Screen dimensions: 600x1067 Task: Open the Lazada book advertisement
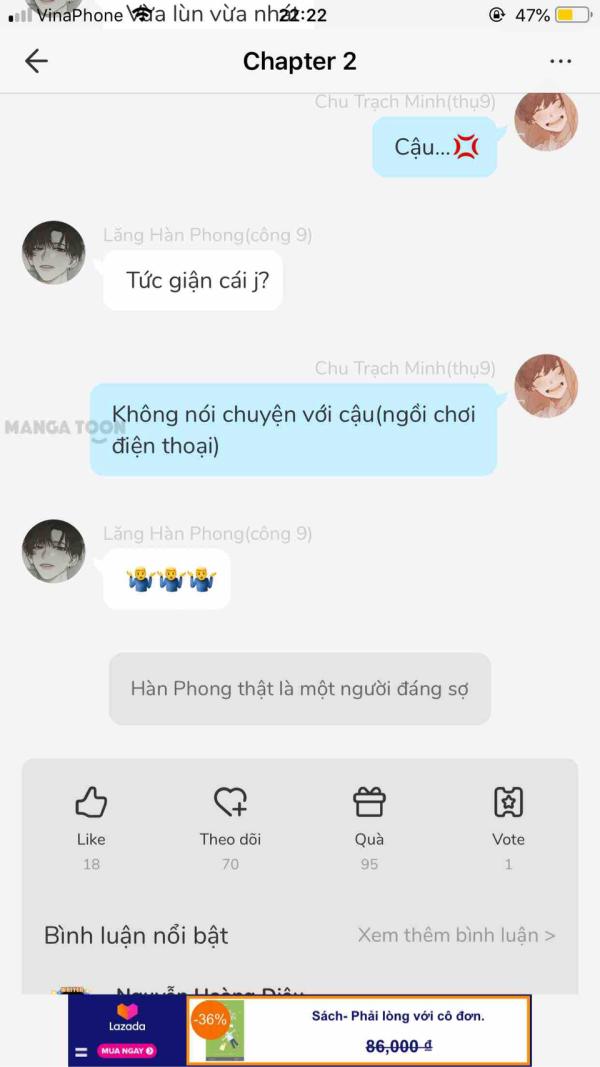point(300,1030)
